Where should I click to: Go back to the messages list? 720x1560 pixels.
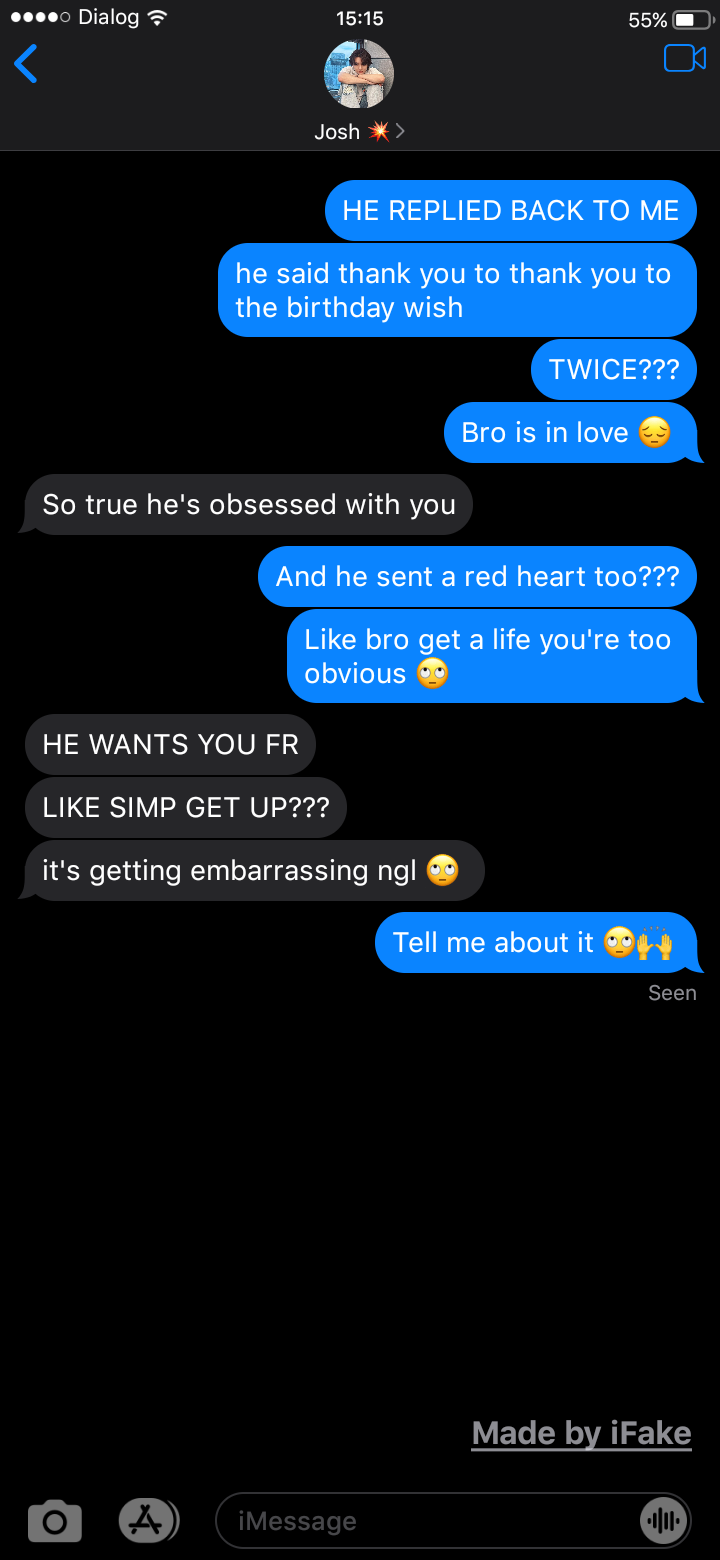[26, 64]
